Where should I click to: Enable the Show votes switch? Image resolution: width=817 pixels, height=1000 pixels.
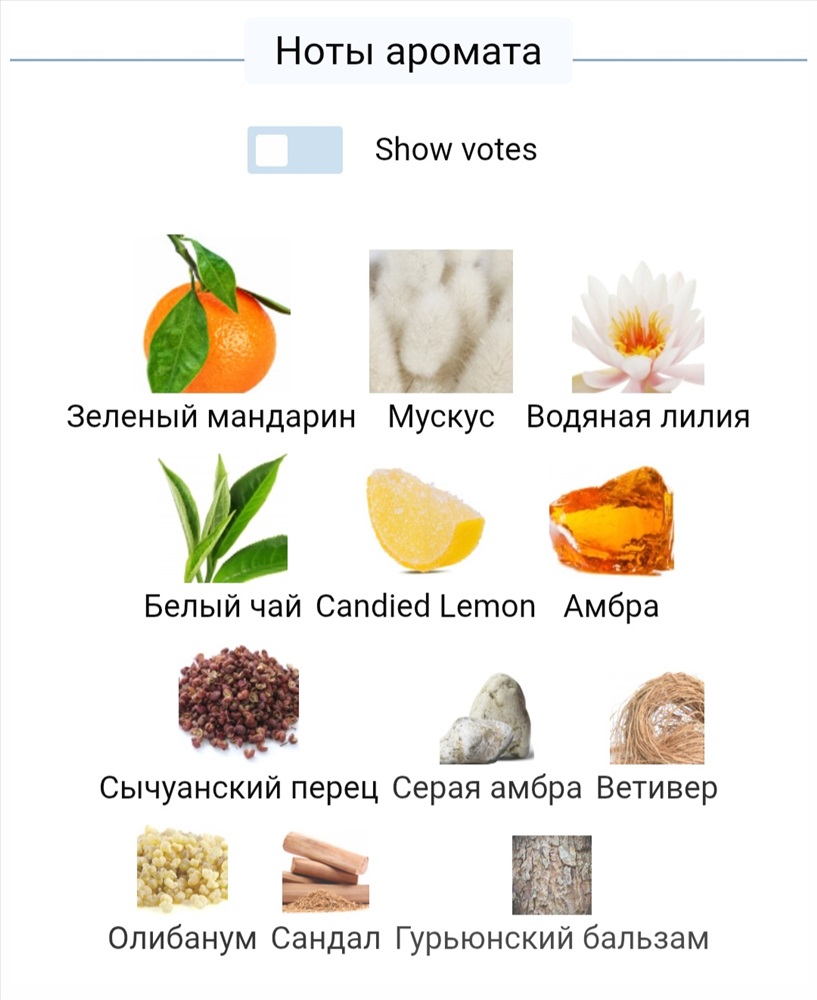point(295,150)
